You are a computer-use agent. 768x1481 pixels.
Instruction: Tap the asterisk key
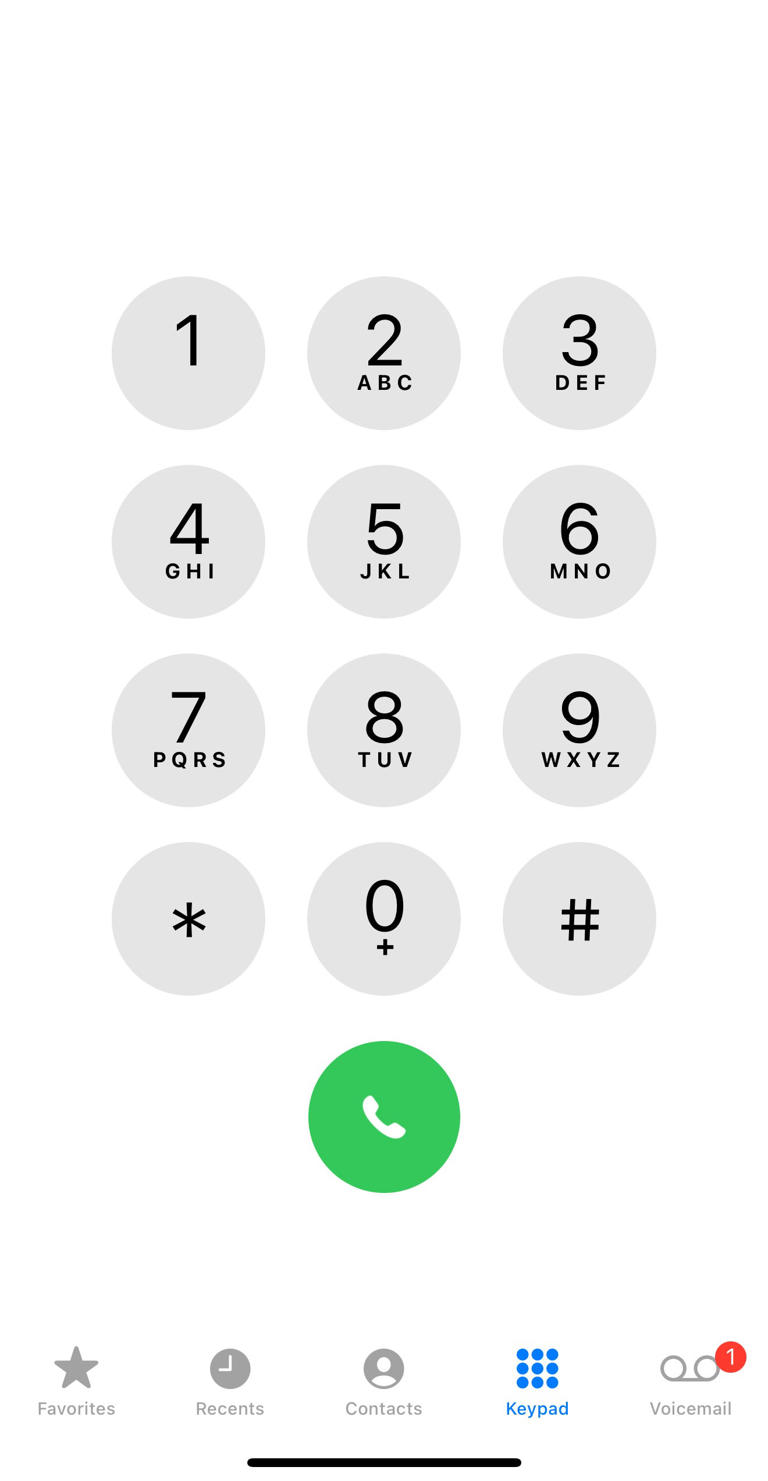pos(188,918)
